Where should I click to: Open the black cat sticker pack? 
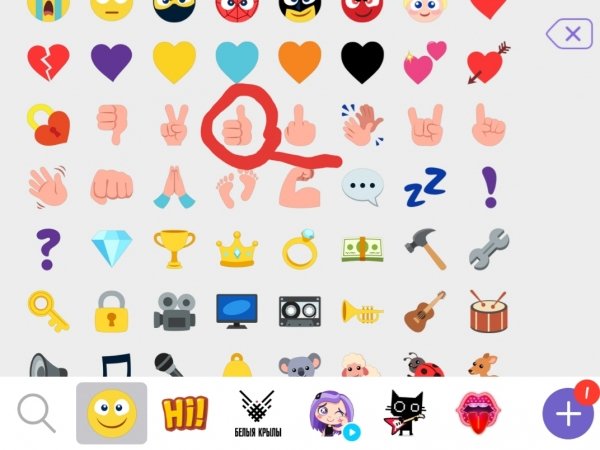pos(406,413)
